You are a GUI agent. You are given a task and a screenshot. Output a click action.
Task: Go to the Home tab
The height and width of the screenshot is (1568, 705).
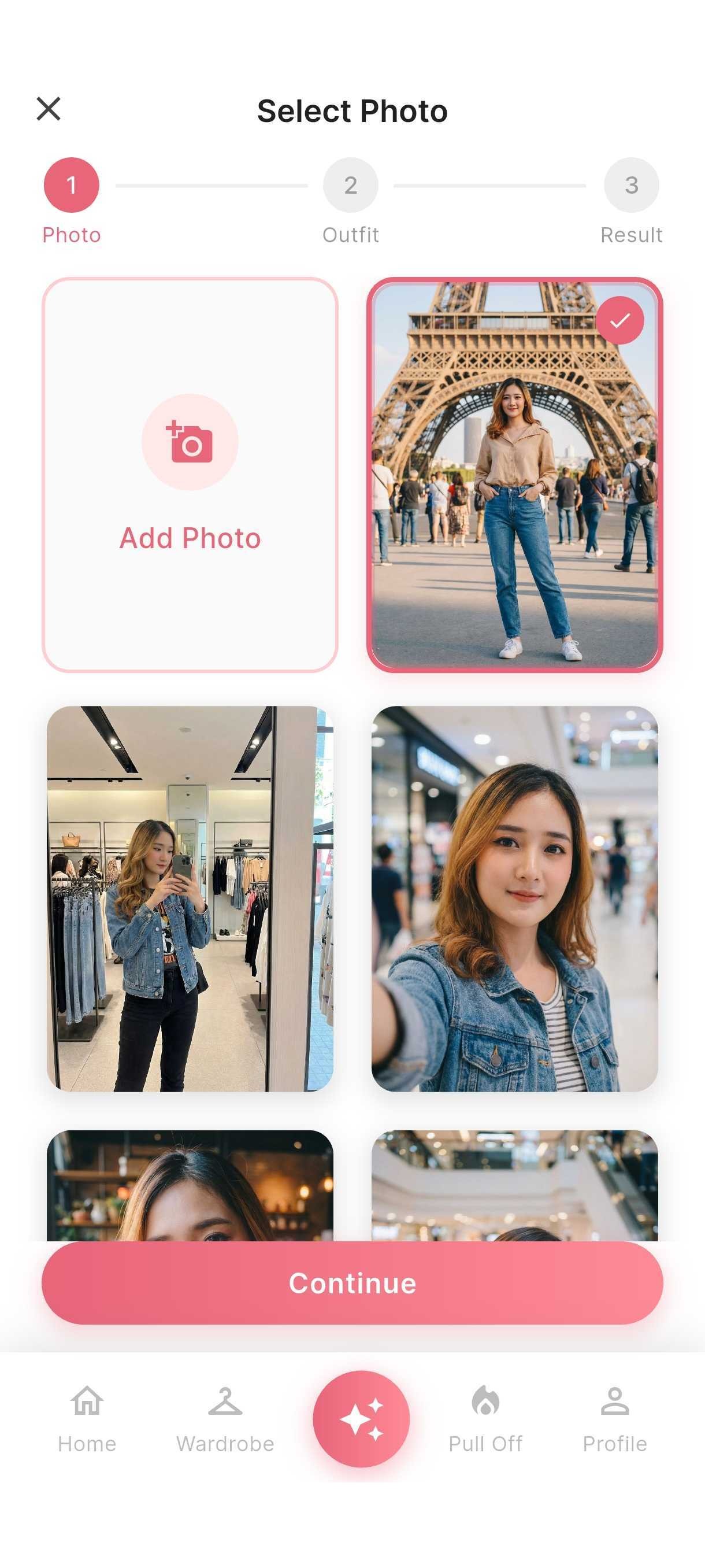[87, 1418]
